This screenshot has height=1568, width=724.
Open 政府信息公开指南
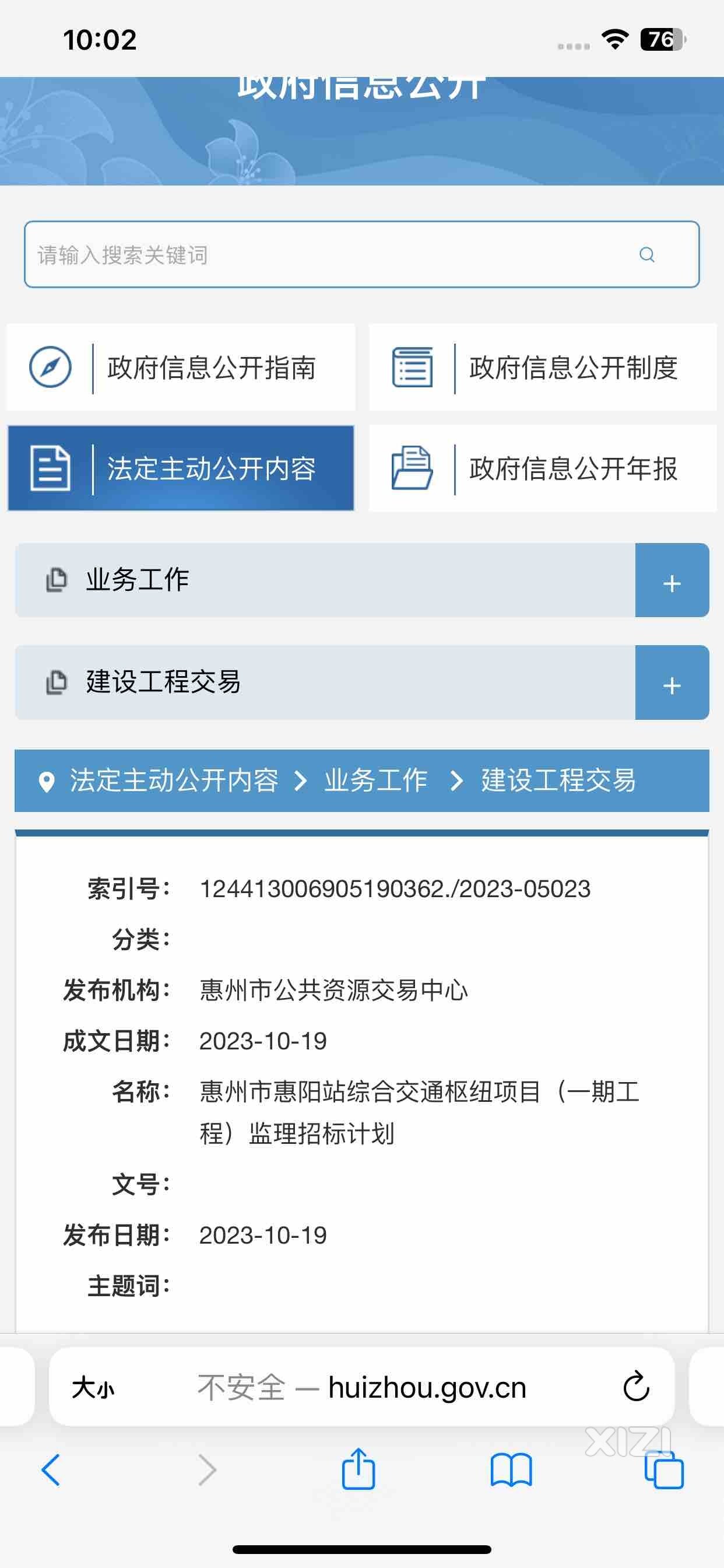pos(181,367)
